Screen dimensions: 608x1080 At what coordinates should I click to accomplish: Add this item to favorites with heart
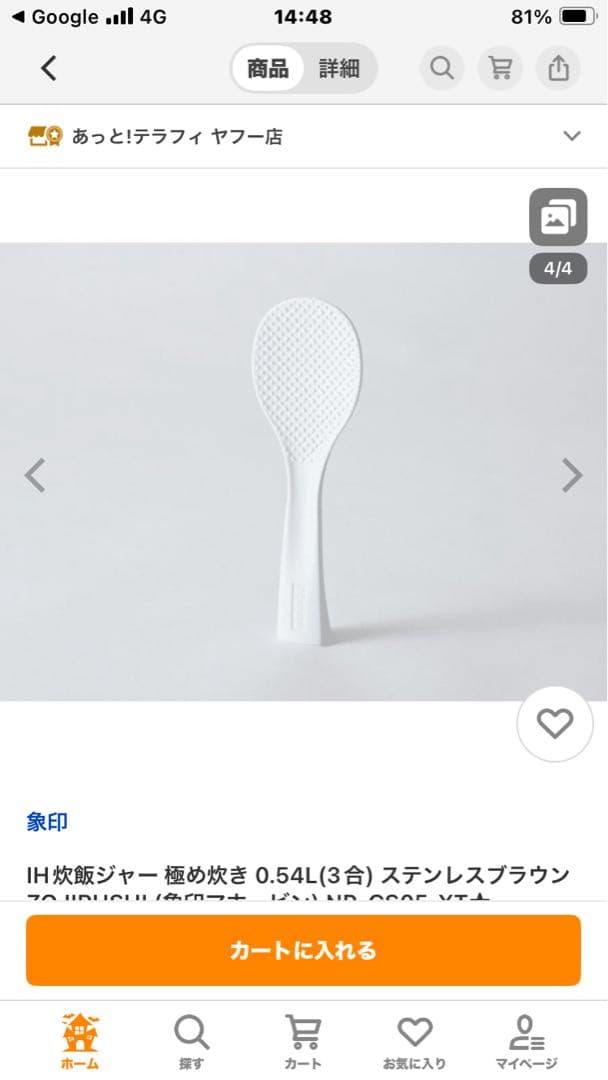[x=554, y=724]
